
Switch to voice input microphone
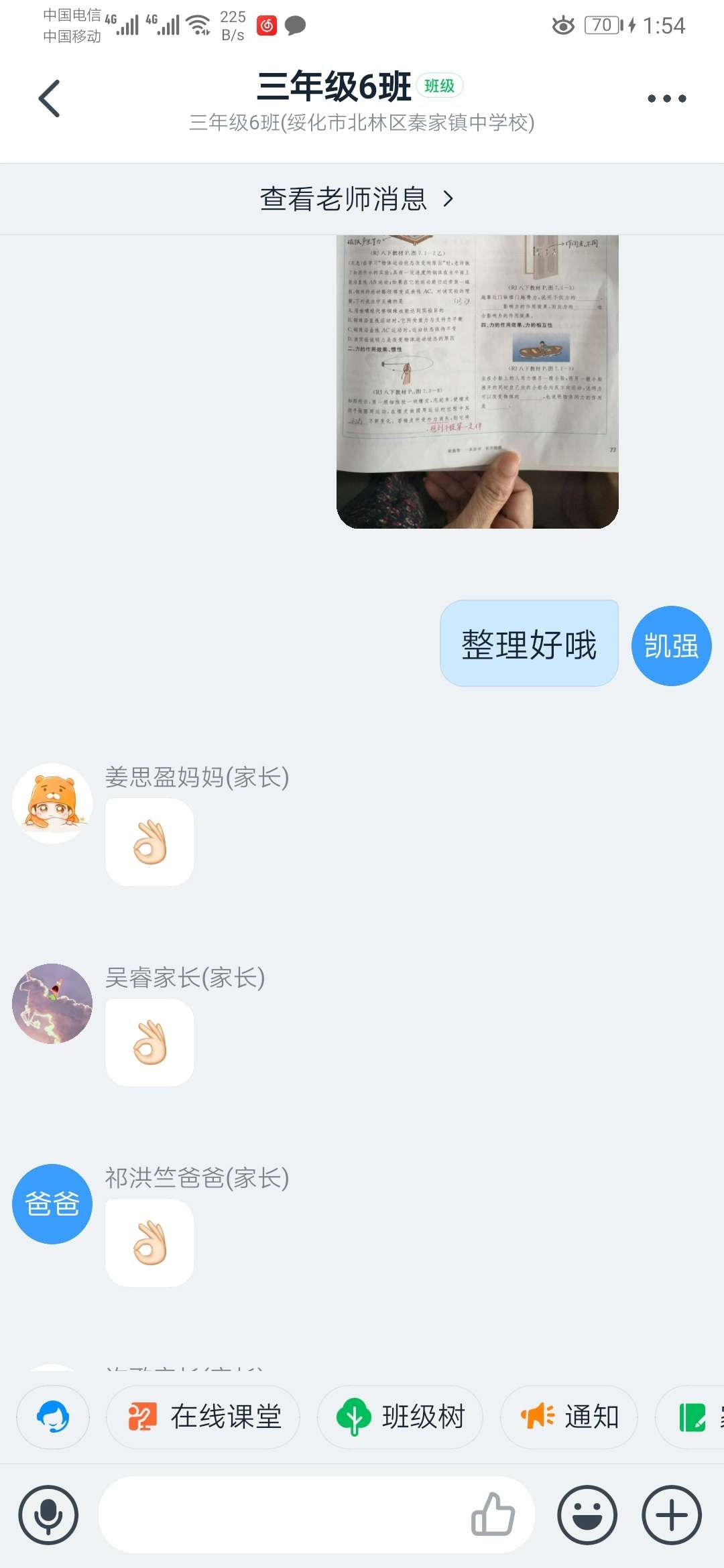point(48,1515)
